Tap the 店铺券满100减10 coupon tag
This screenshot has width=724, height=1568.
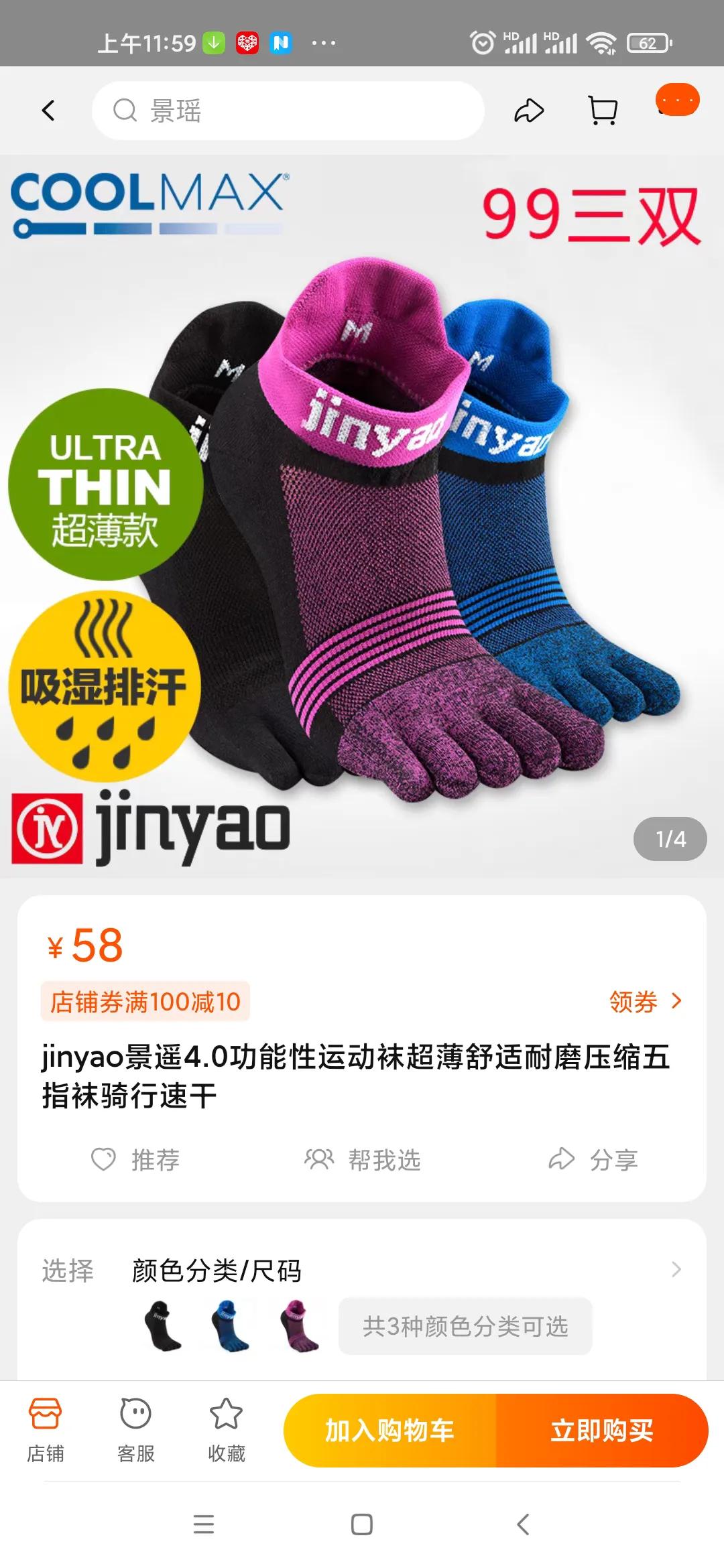(145, 1002)
